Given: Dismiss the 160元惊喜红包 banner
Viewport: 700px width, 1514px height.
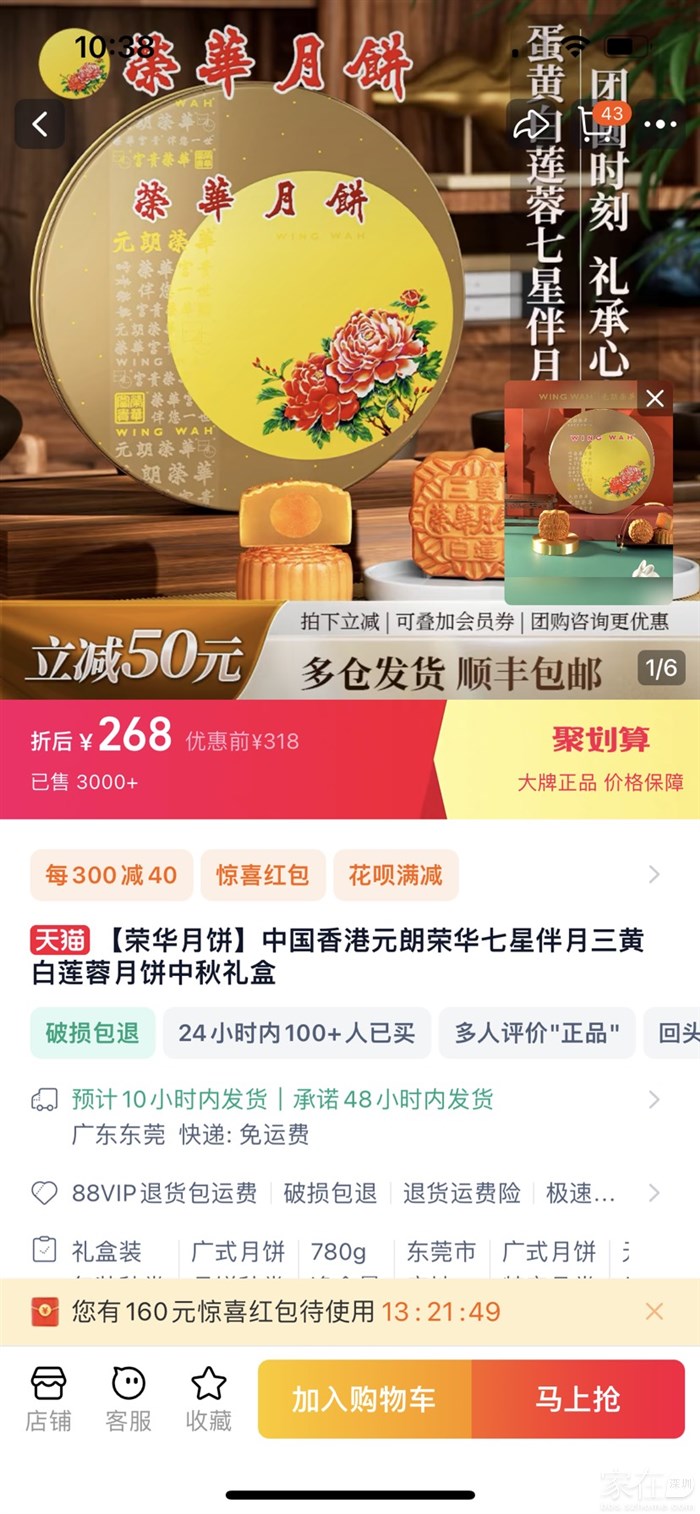Looking at the screenshot, I should tap(654, 1311).
